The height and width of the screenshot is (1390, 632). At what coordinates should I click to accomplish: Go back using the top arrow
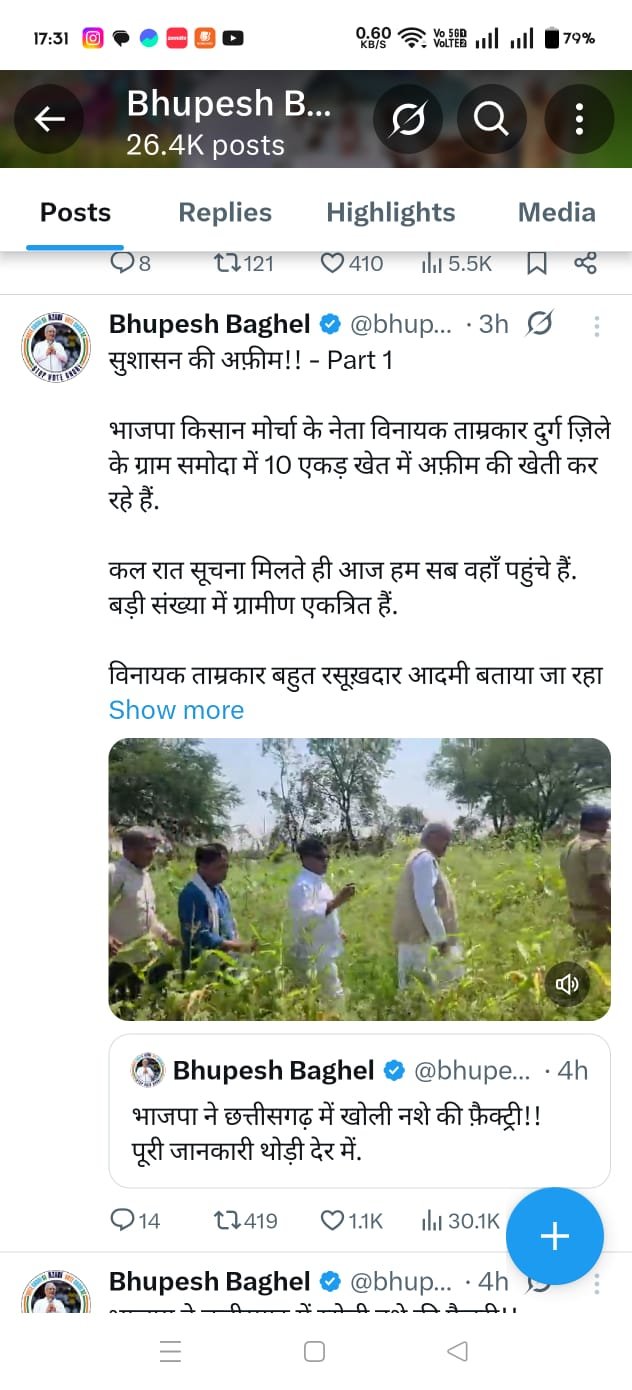[49, 120]
